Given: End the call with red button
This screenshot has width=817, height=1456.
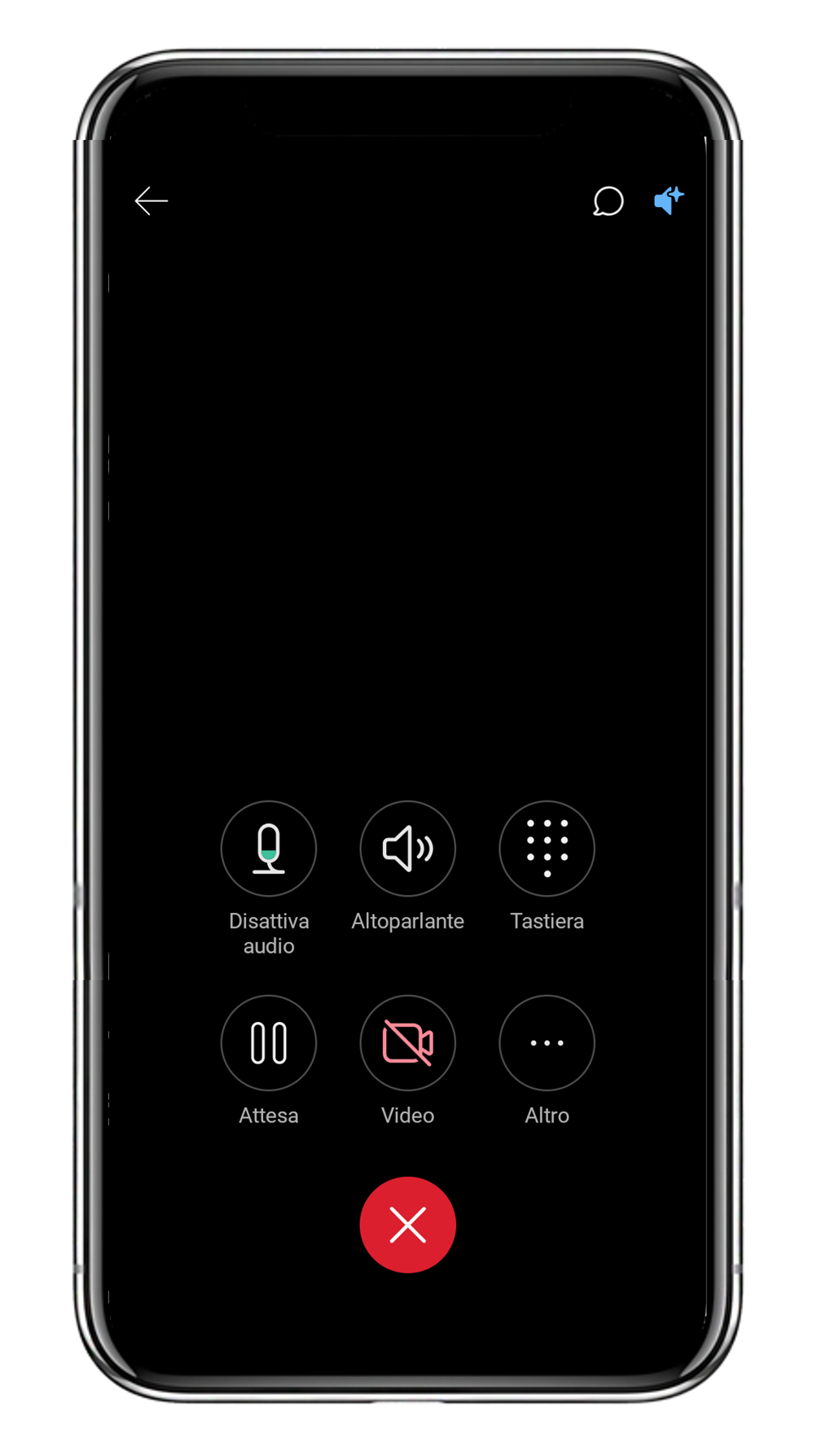Looking at the screenshot, I should click(408, 1225).
